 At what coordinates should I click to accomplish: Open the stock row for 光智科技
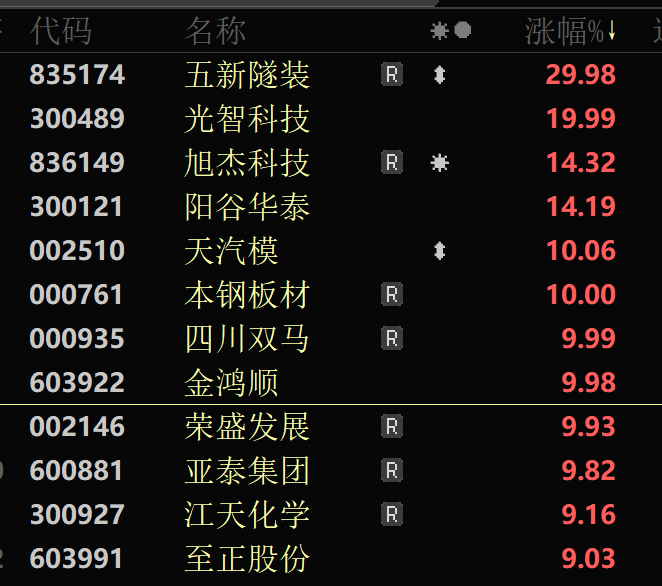247,119
